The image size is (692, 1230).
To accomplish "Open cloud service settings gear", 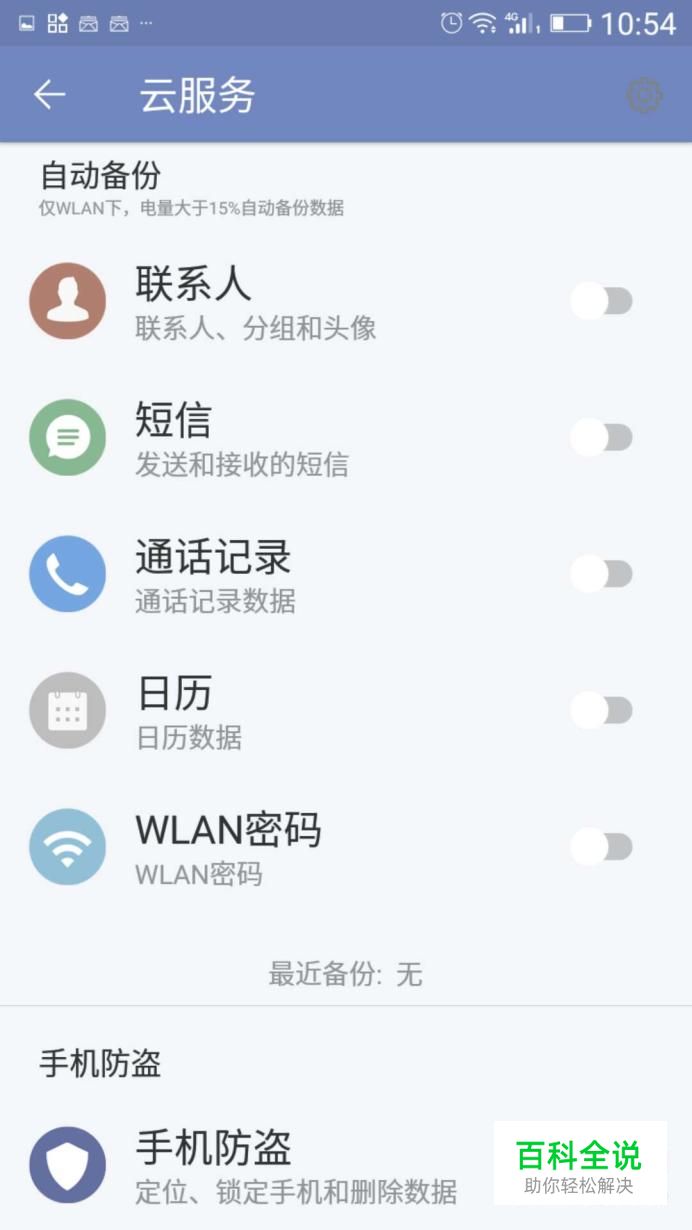I will point(644,95).
